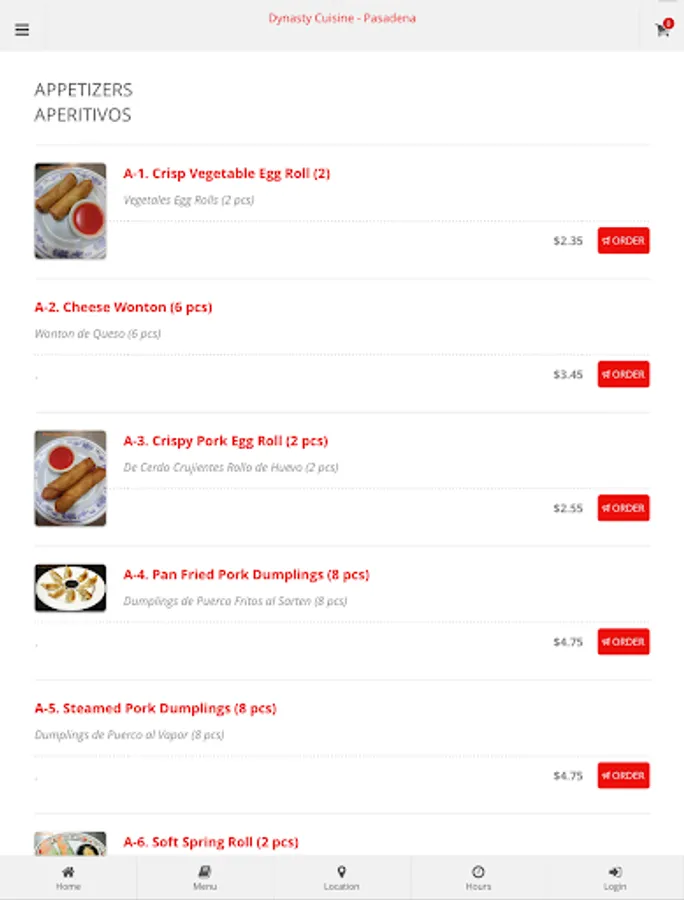
Task: View the Hours tab
Action: [478, 878]
